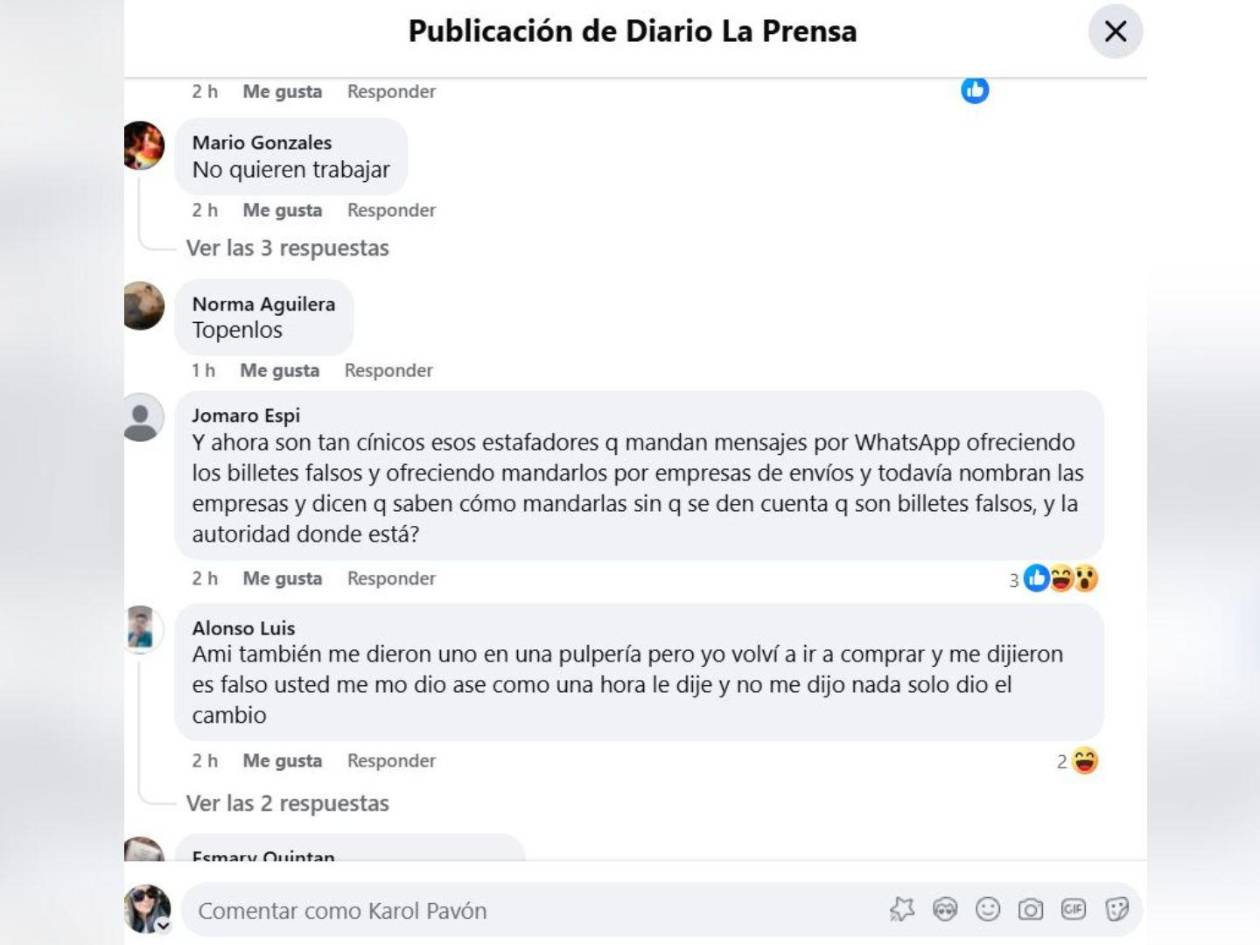Tap the comment field as Karol Pavón

click(500, 910)
